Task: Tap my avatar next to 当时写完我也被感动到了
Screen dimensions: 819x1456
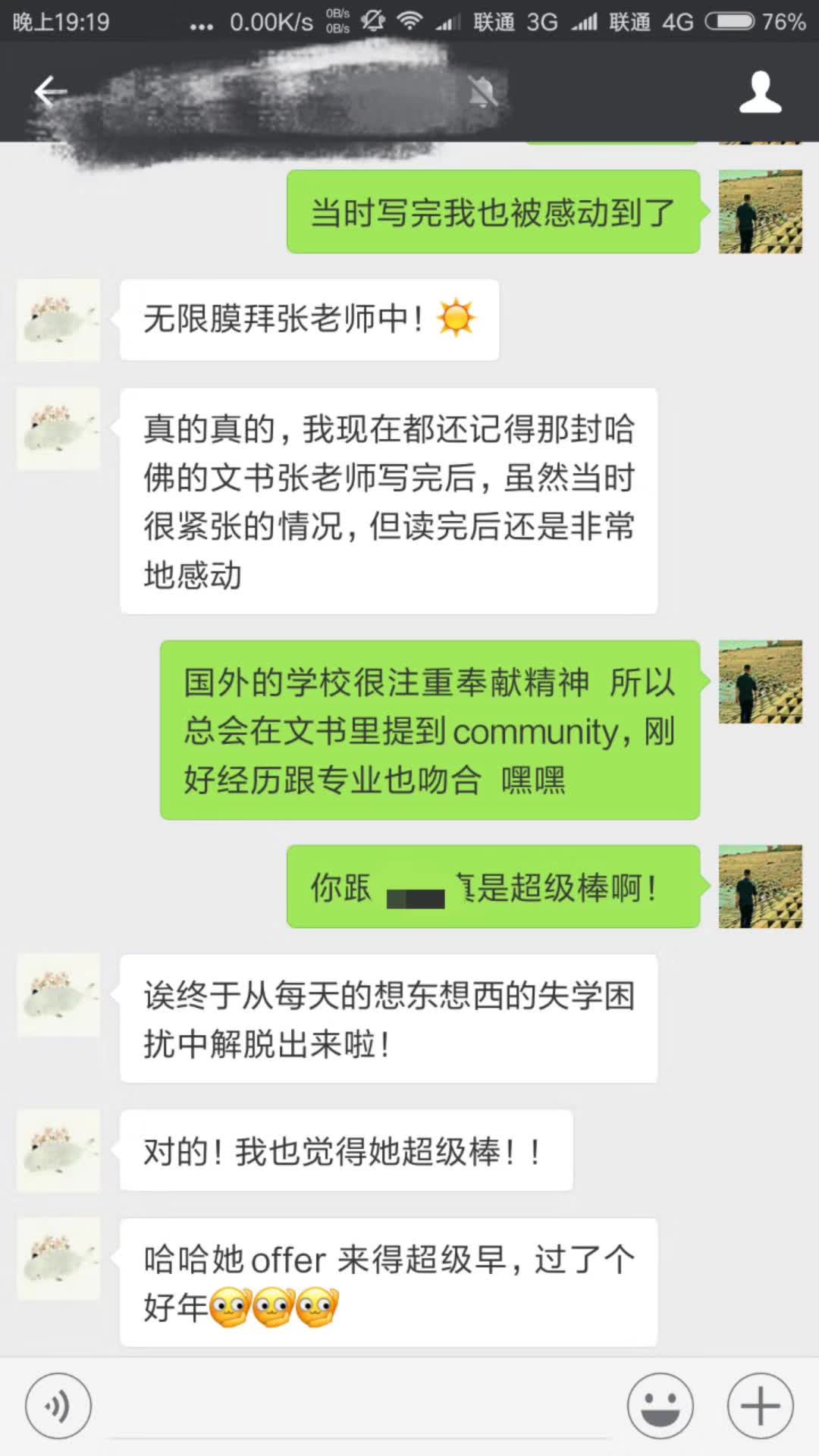Action: click(760, 212)
